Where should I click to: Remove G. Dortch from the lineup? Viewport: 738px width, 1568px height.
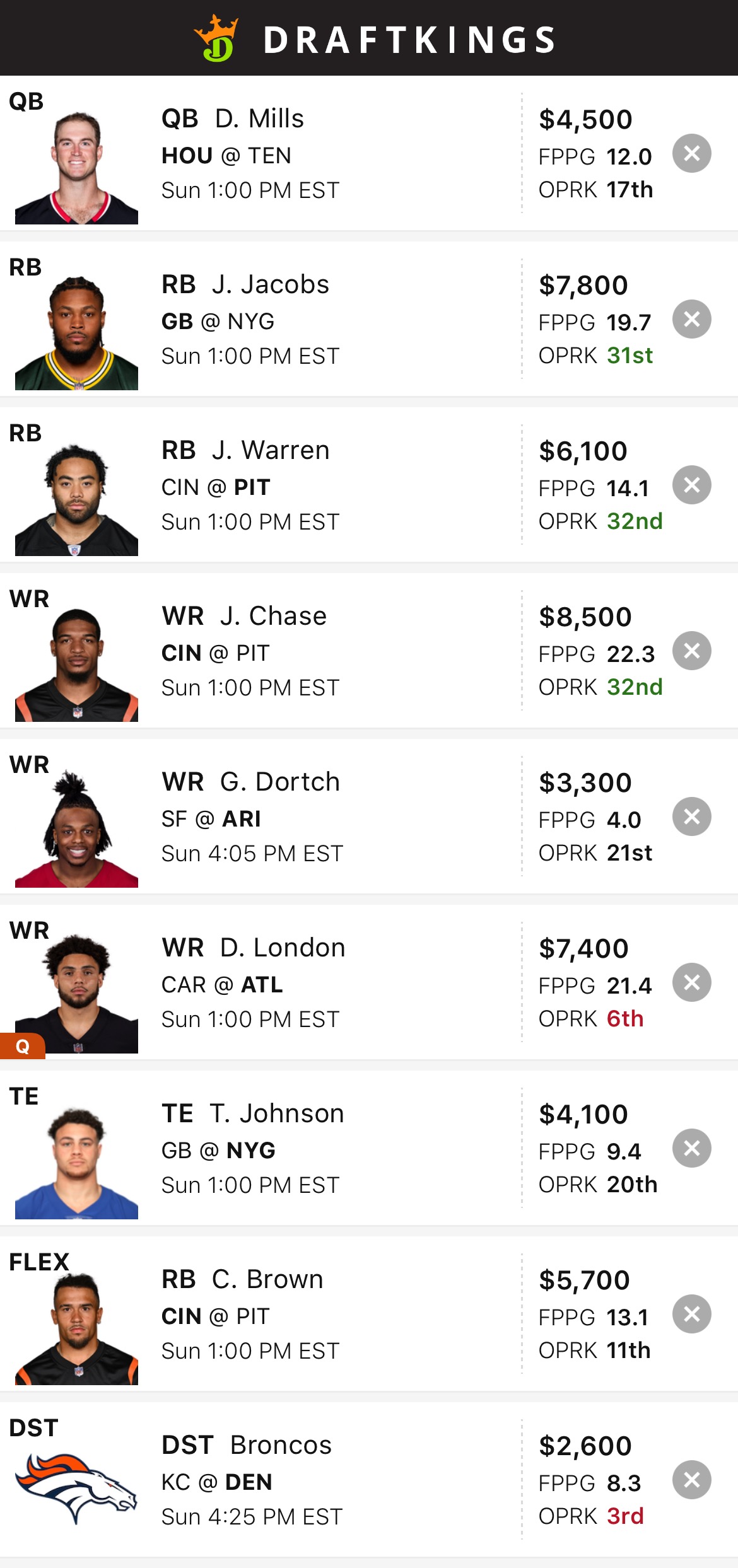[691, 816]
